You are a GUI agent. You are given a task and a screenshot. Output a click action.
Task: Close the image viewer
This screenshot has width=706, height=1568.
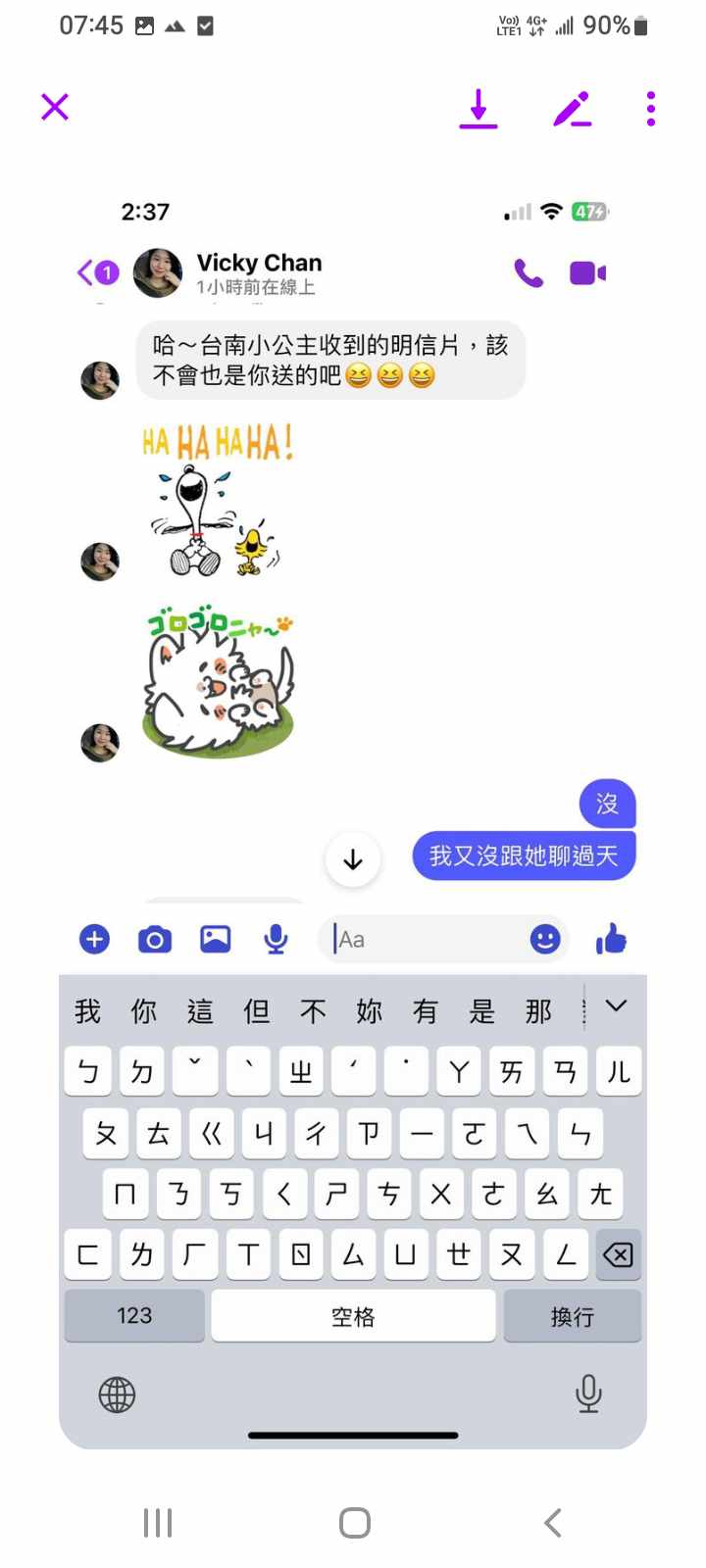coord(55,107)
